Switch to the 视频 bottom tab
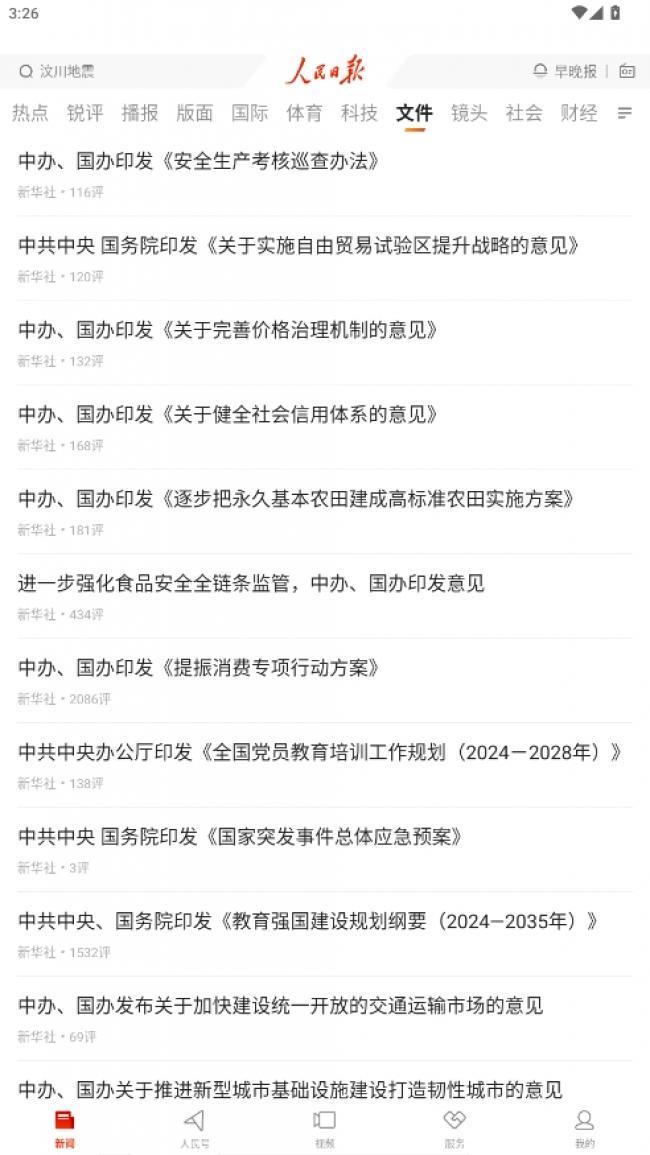 click(324, 1130)
